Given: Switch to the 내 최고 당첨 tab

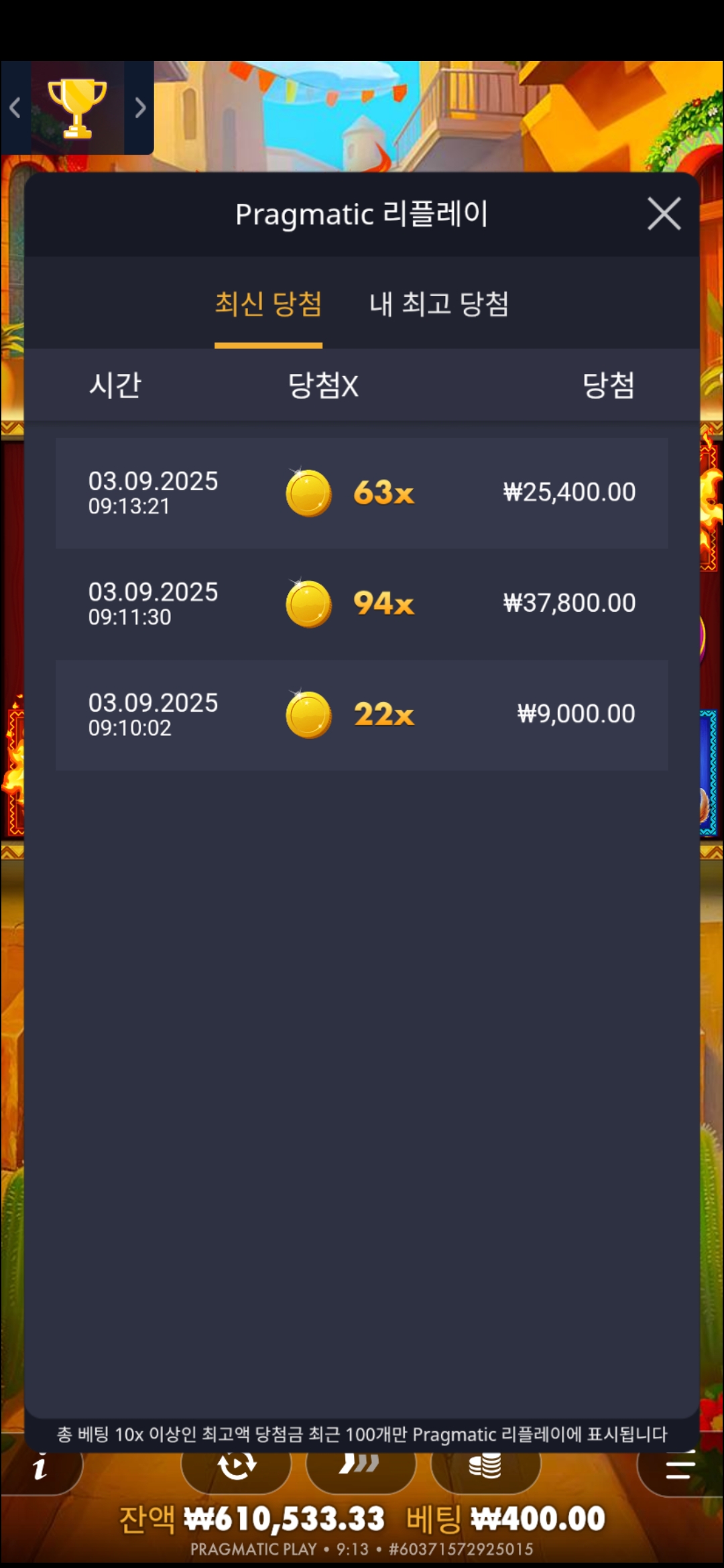Looking at the screenshot, I should pyautogui.click(x=439, y=305).
